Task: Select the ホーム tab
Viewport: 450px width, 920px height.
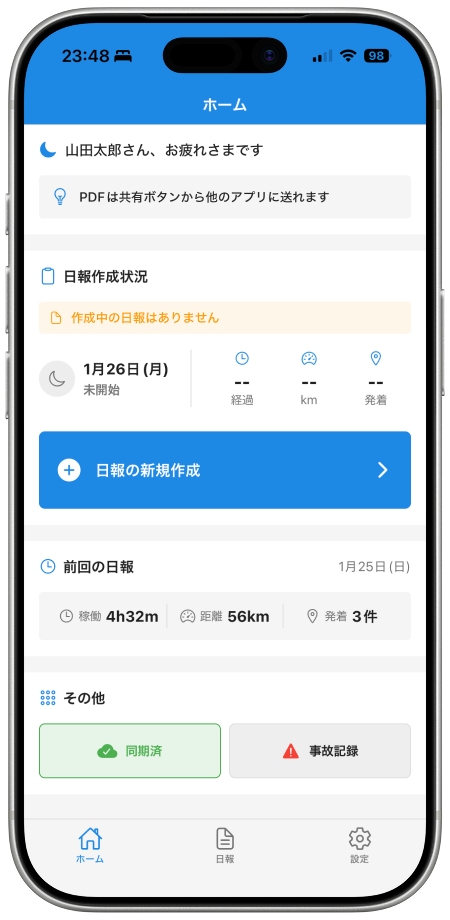Action: tap(90, 845)
